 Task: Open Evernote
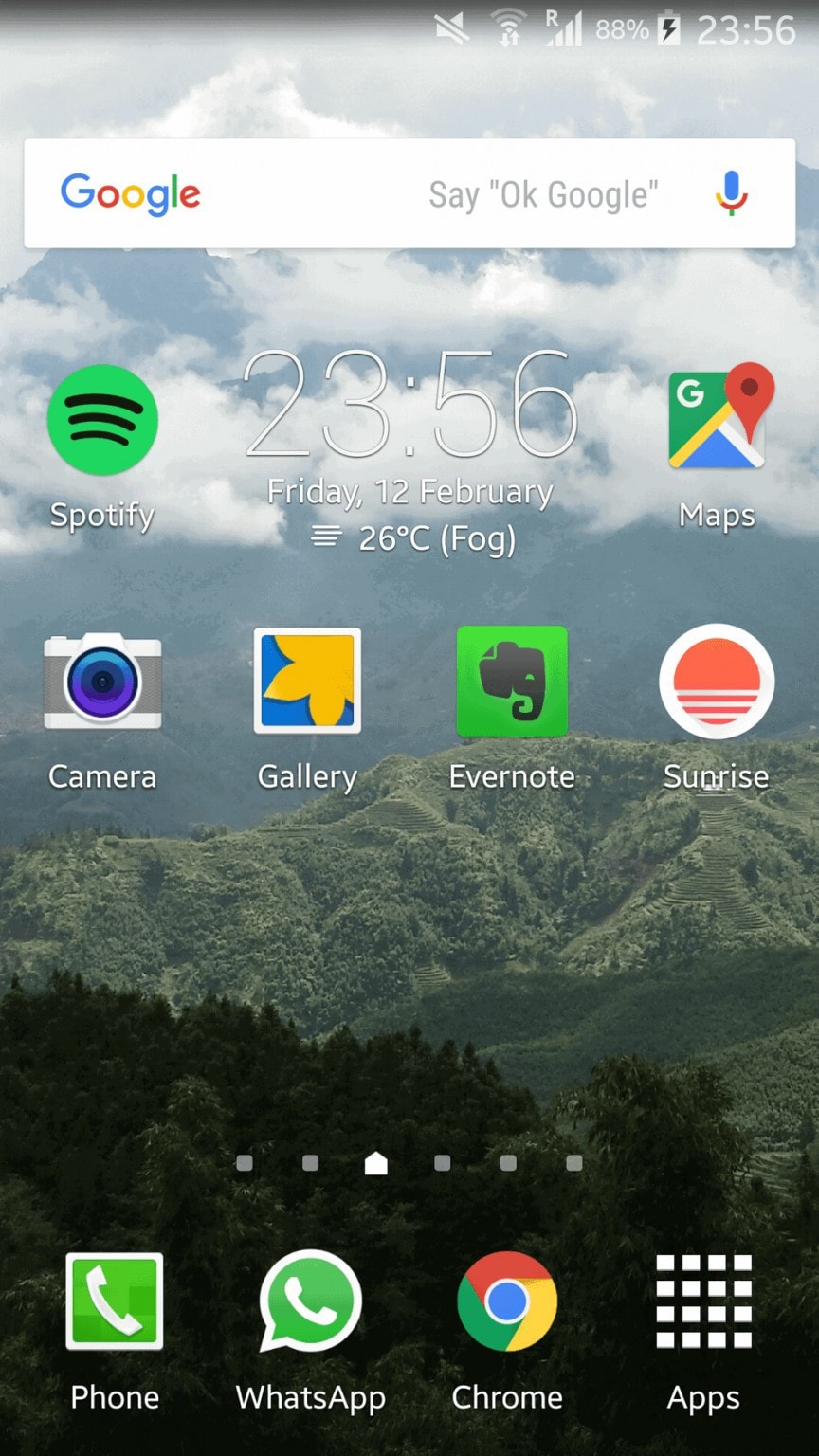click(x=512, y=682)
